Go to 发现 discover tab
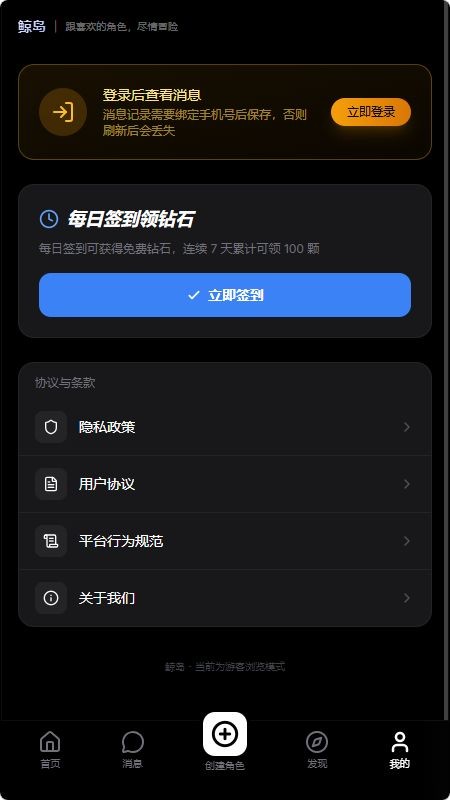Image resolution: width=450 pixels, height=800 pixels. [317, 749]
